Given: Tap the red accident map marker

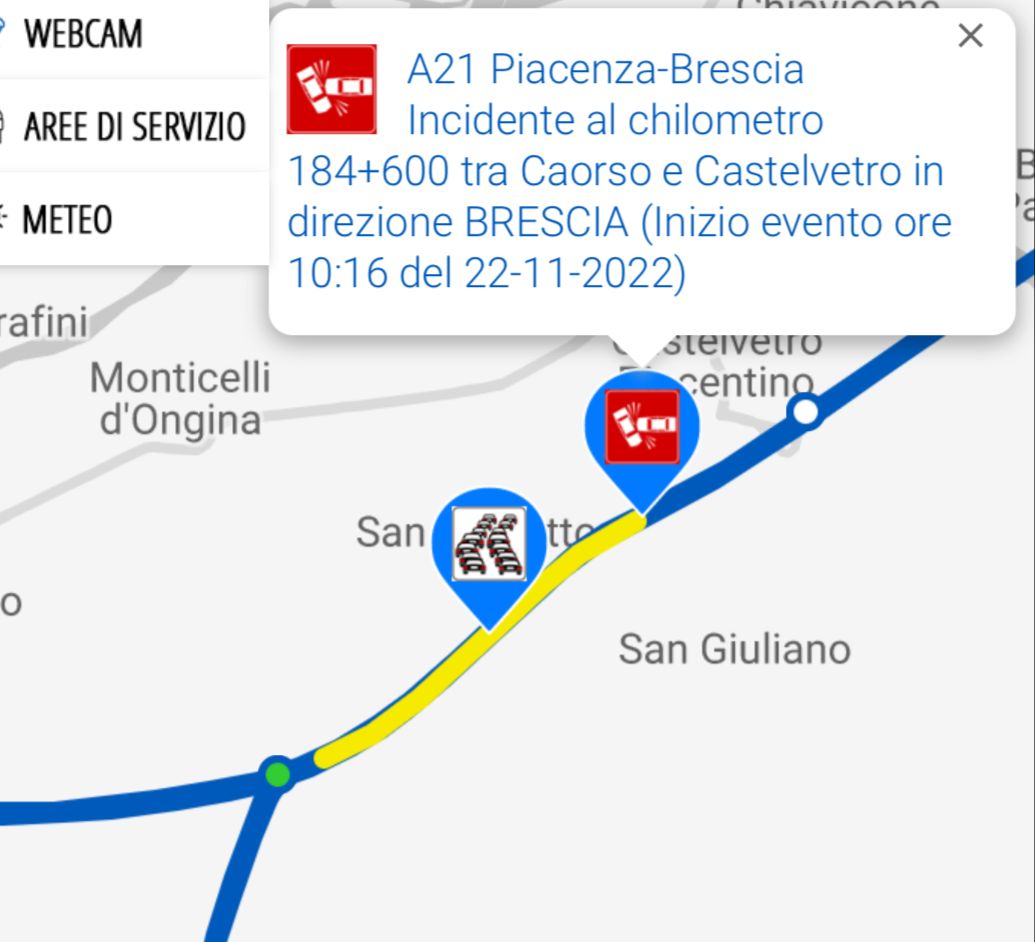Looking at the screenshot, I should [x=643, y=427].
